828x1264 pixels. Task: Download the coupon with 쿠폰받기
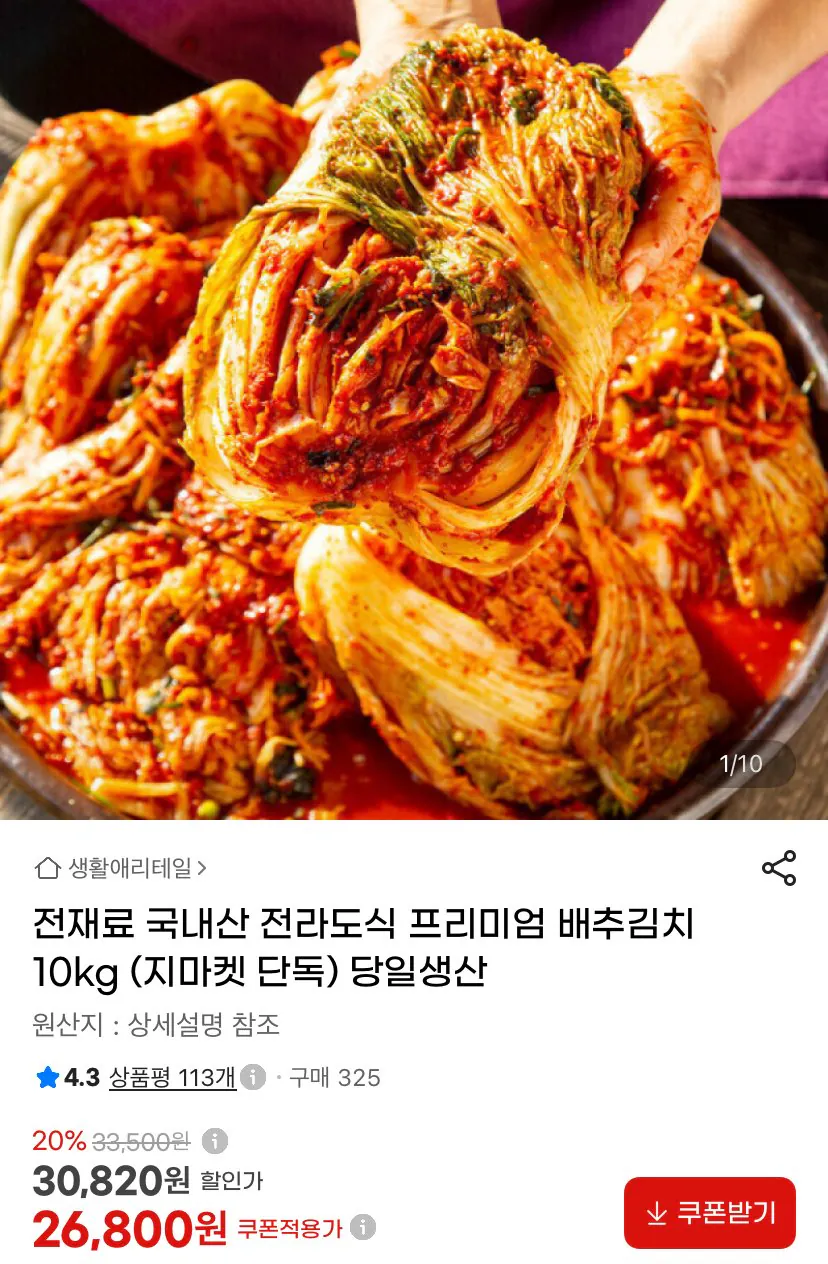pos(710,1213)
